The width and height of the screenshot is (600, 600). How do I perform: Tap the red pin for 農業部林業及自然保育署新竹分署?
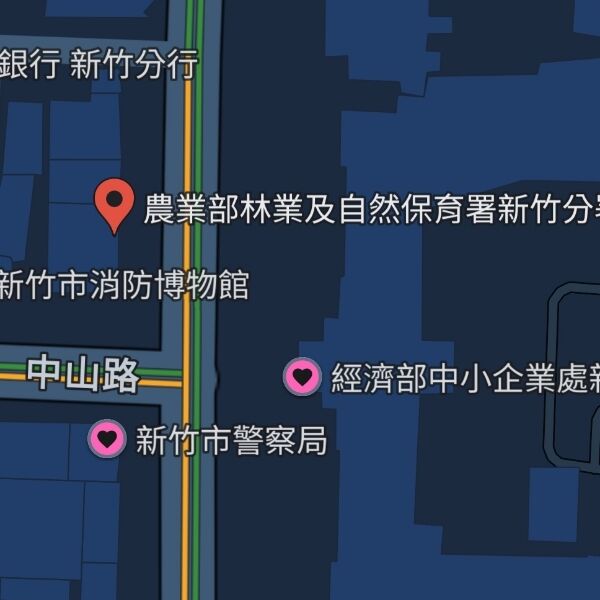pos(115,204)
